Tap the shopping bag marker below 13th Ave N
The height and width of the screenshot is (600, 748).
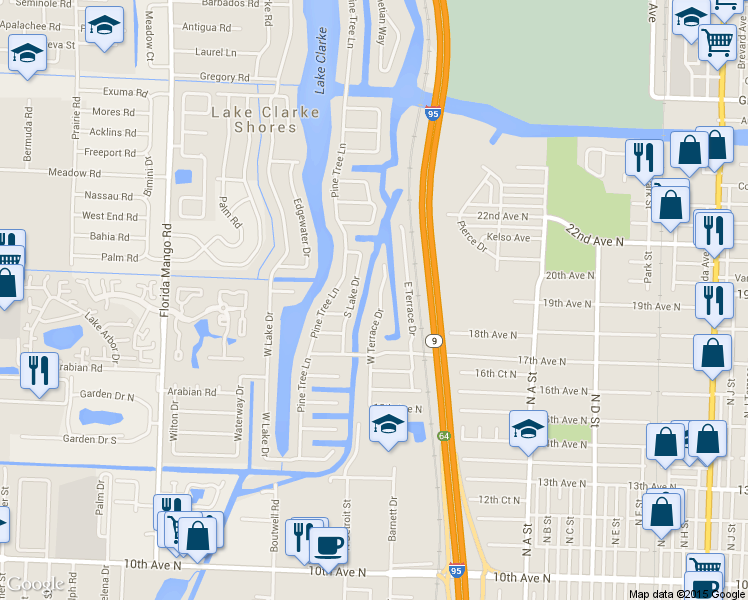pos(662,514)
